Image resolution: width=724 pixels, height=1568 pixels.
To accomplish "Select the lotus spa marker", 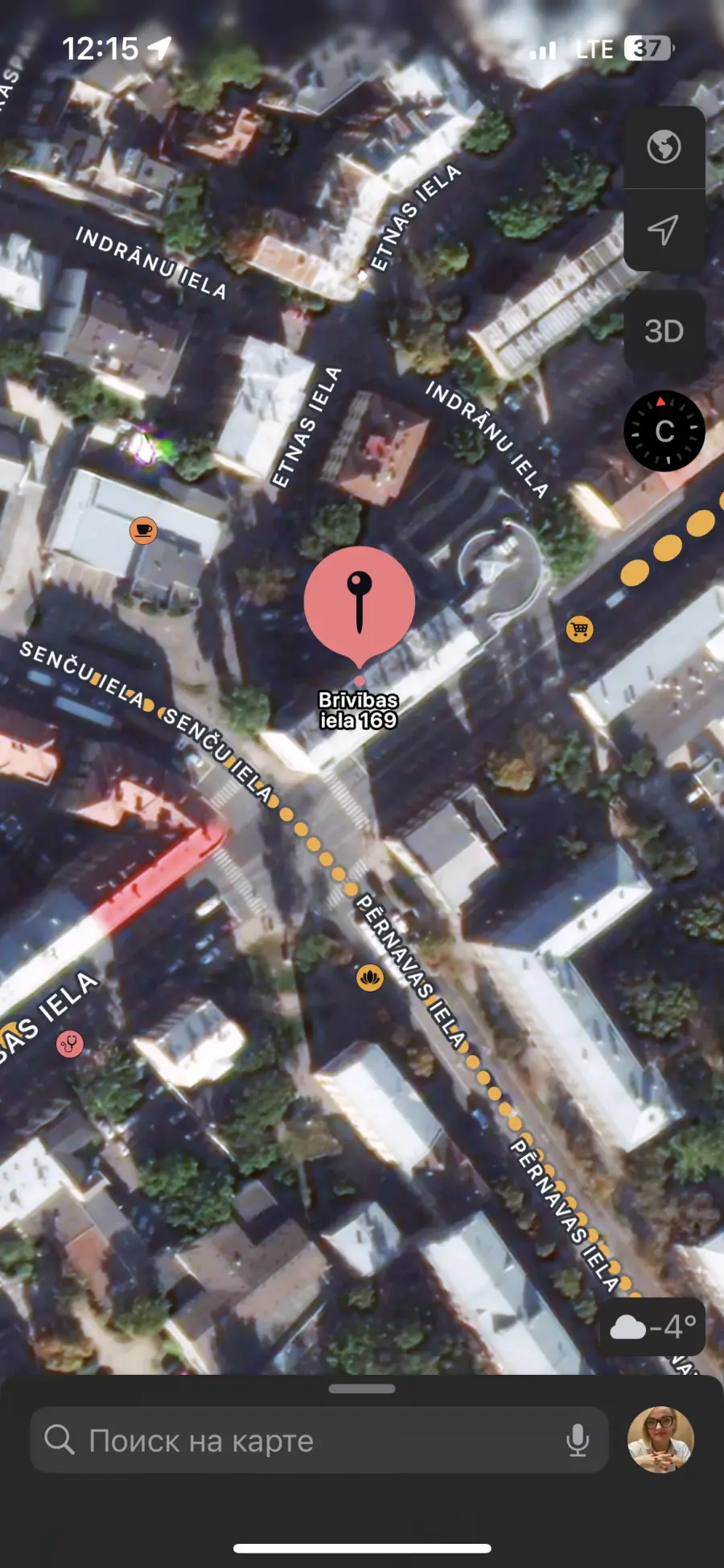I will [x=370, y=978].
